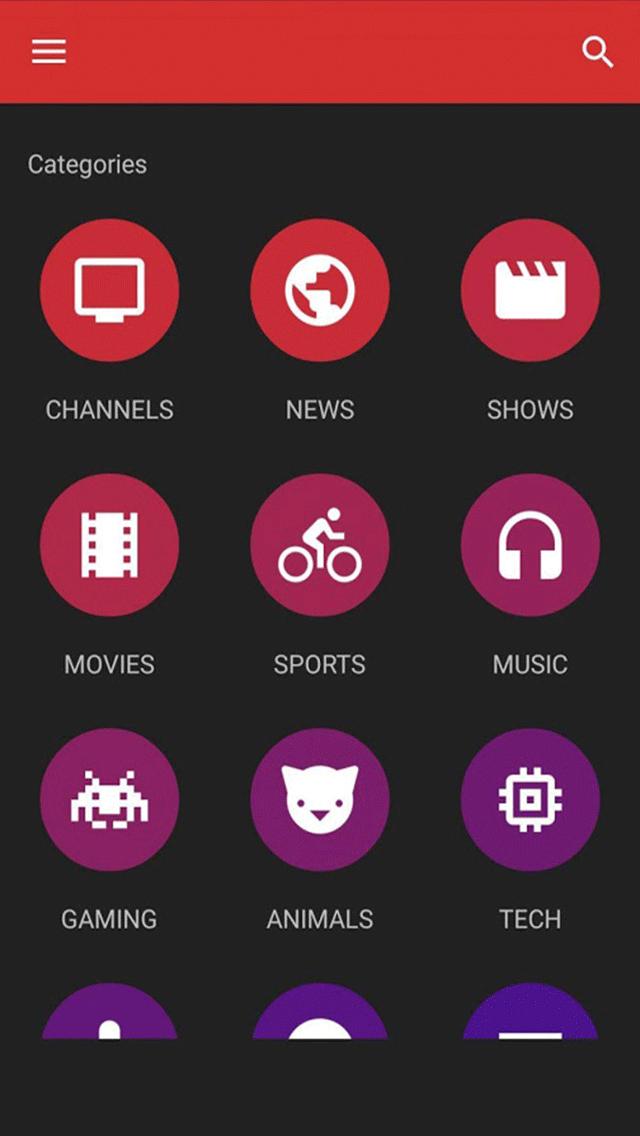
Task: Open the Channels category
Action: [x=110, y=290]
